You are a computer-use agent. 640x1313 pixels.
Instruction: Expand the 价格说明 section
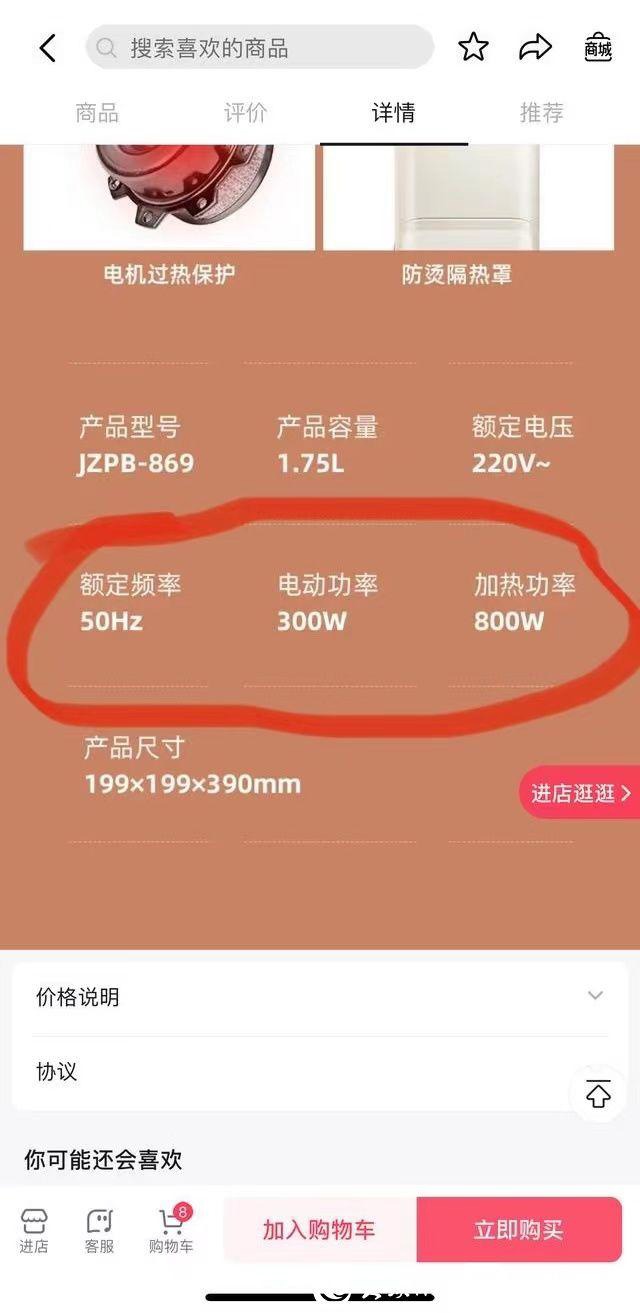(x=320, y=996)
